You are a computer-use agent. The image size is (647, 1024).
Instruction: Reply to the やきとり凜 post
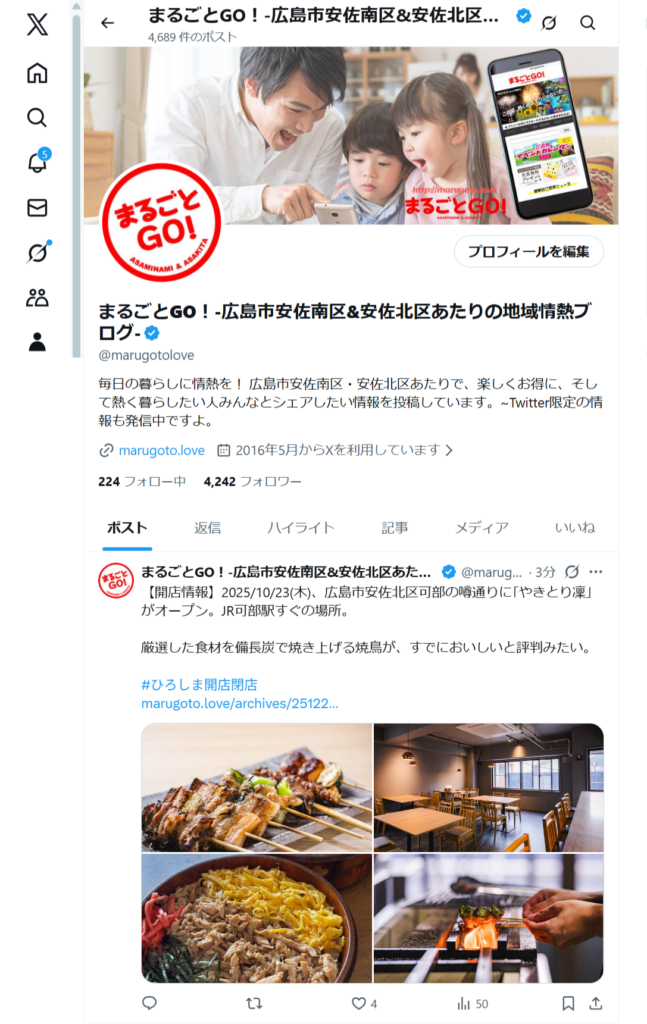pos(150,1003)
